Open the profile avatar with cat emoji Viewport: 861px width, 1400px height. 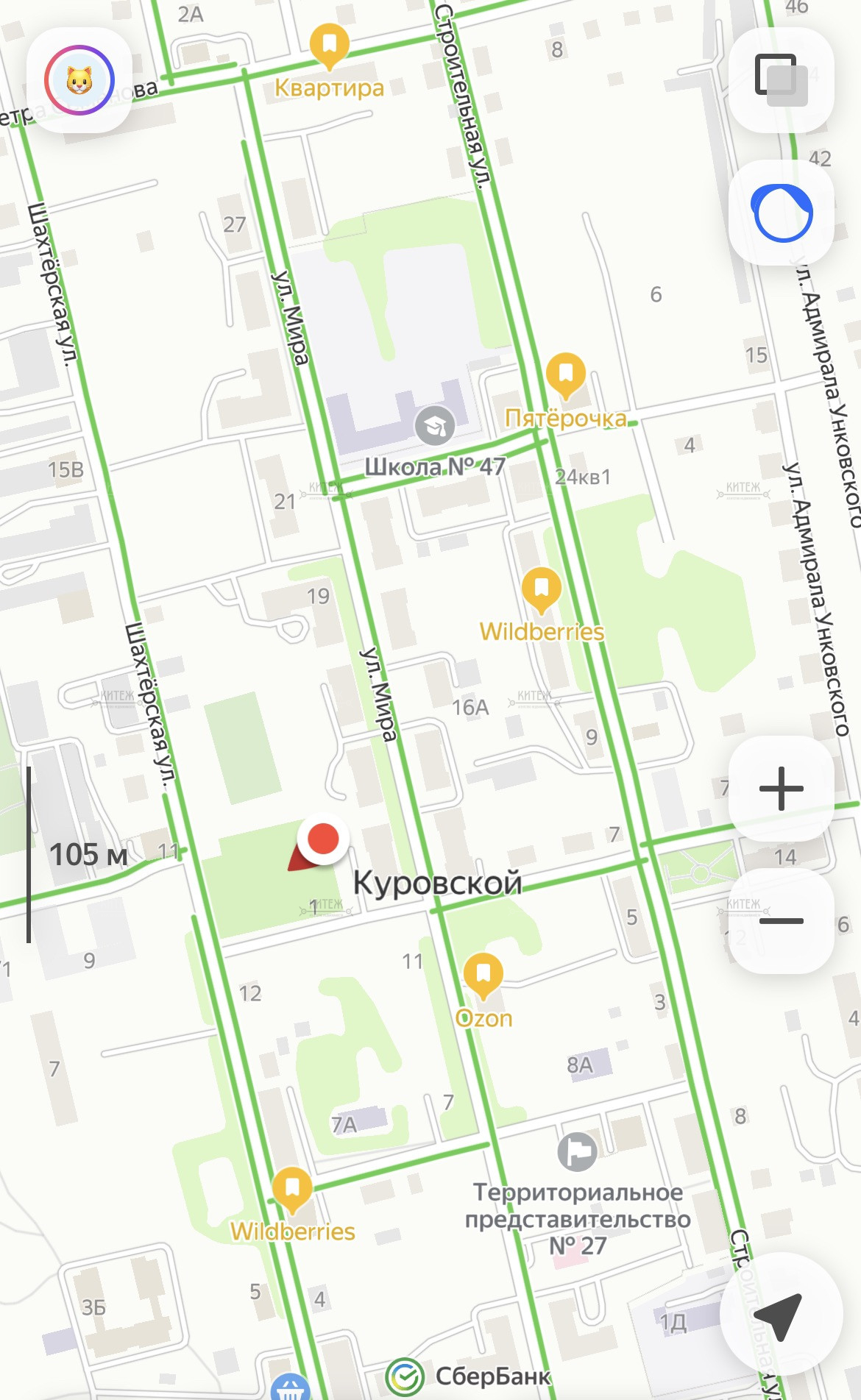click(x=79, y=80)
